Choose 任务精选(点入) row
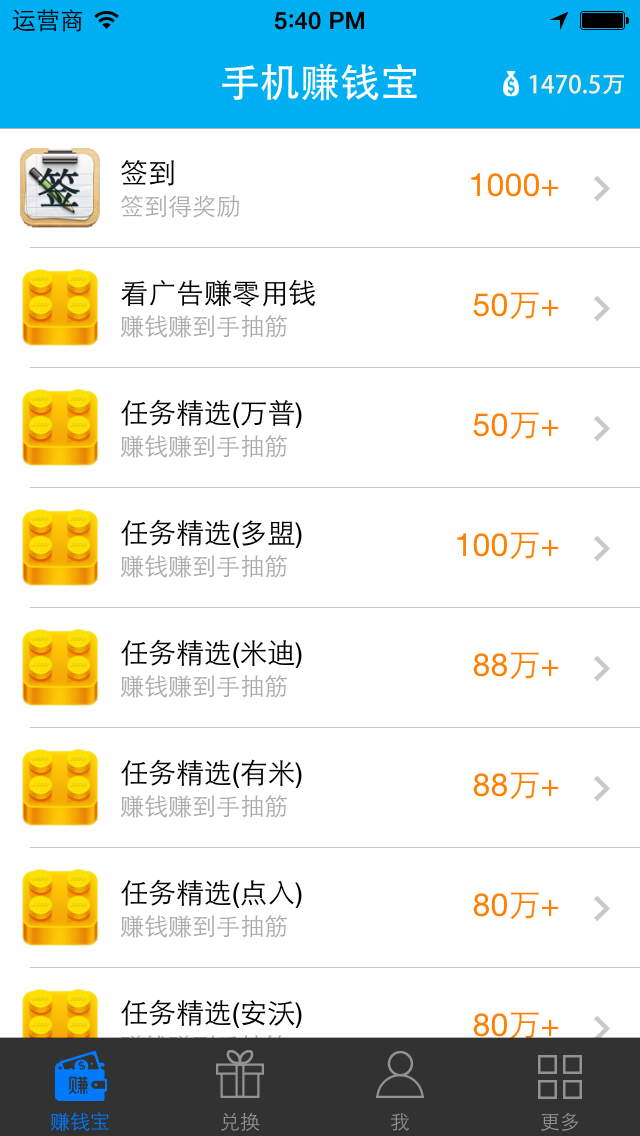This screenshot has height=1136, width=640. click(x=320, y=908)
